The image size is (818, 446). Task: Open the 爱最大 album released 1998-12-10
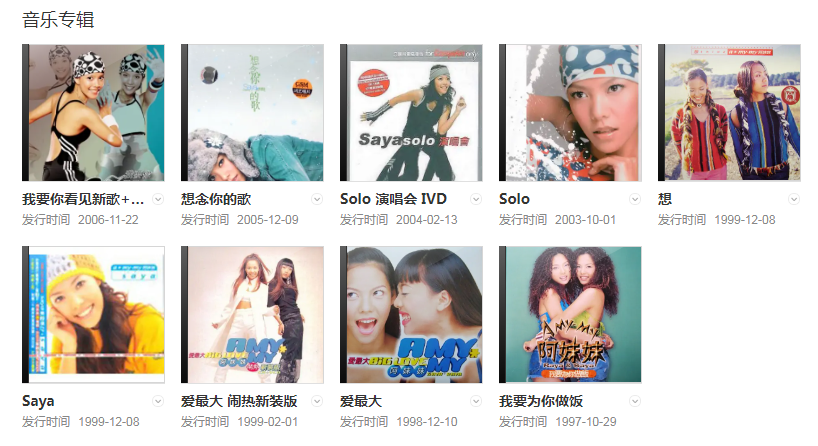click(x=411, y=315)
